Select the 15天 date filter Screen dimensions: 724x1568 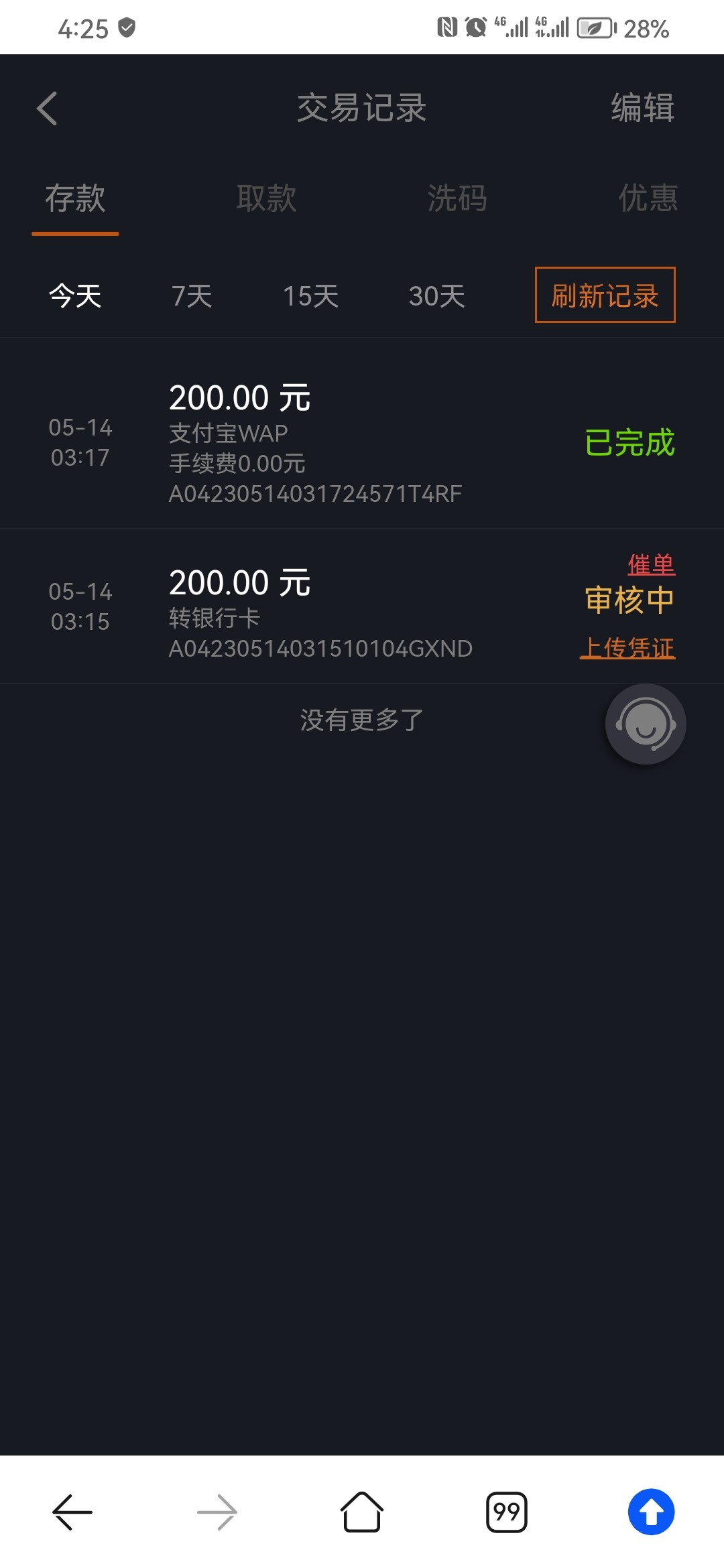pos(310,296)
